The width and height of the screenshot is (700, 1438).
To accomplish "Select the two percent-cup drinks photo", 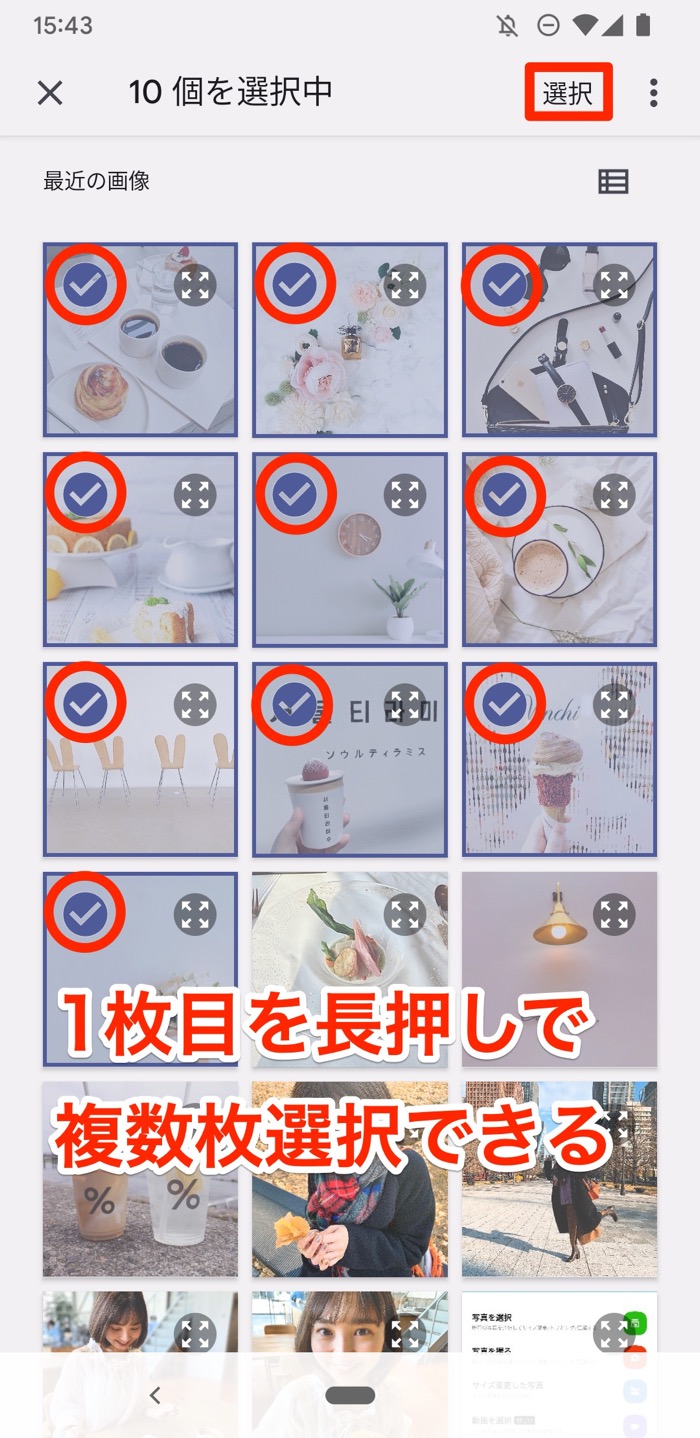I will tap(140, 1180).
